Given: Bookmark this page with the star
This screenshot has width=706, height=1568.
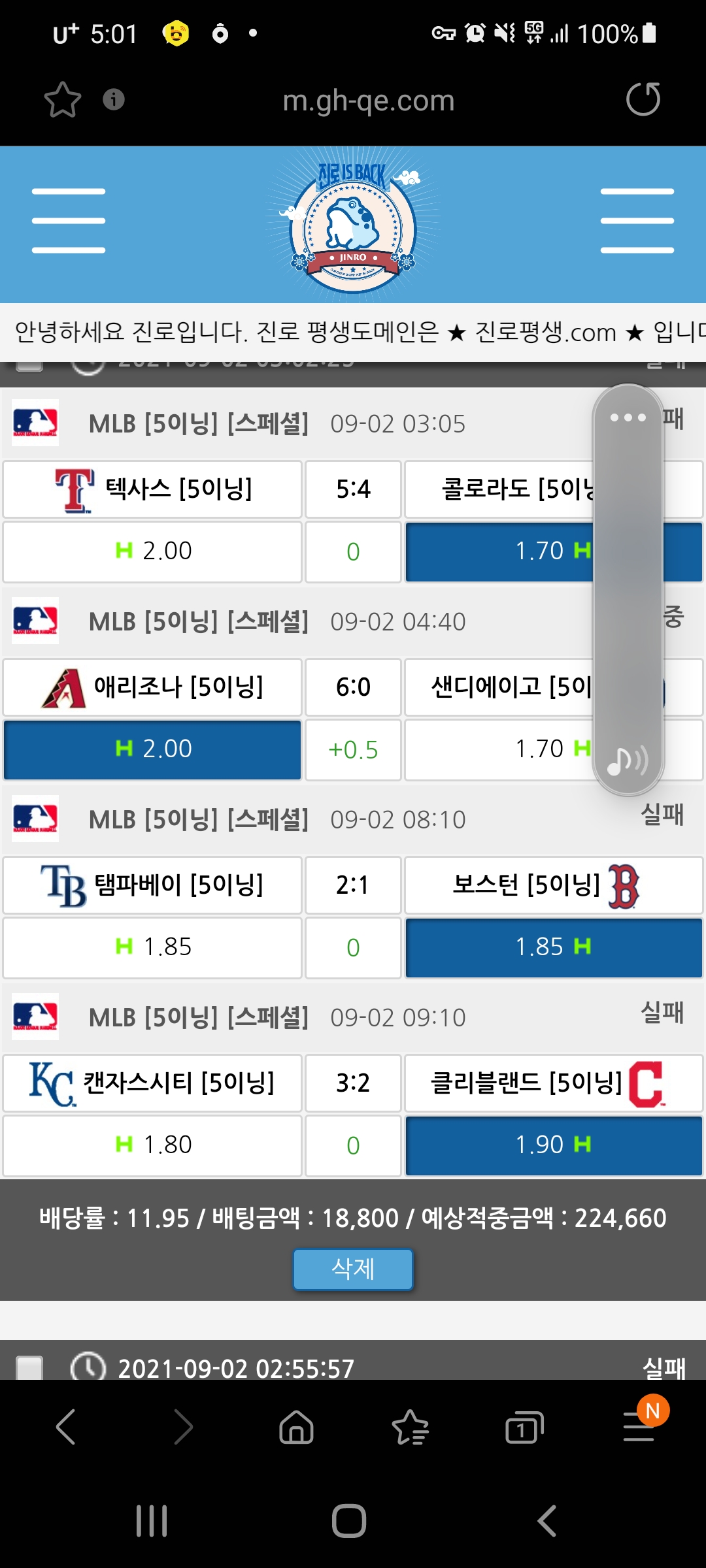Looking at the screenshot, I should coord(62,99).
